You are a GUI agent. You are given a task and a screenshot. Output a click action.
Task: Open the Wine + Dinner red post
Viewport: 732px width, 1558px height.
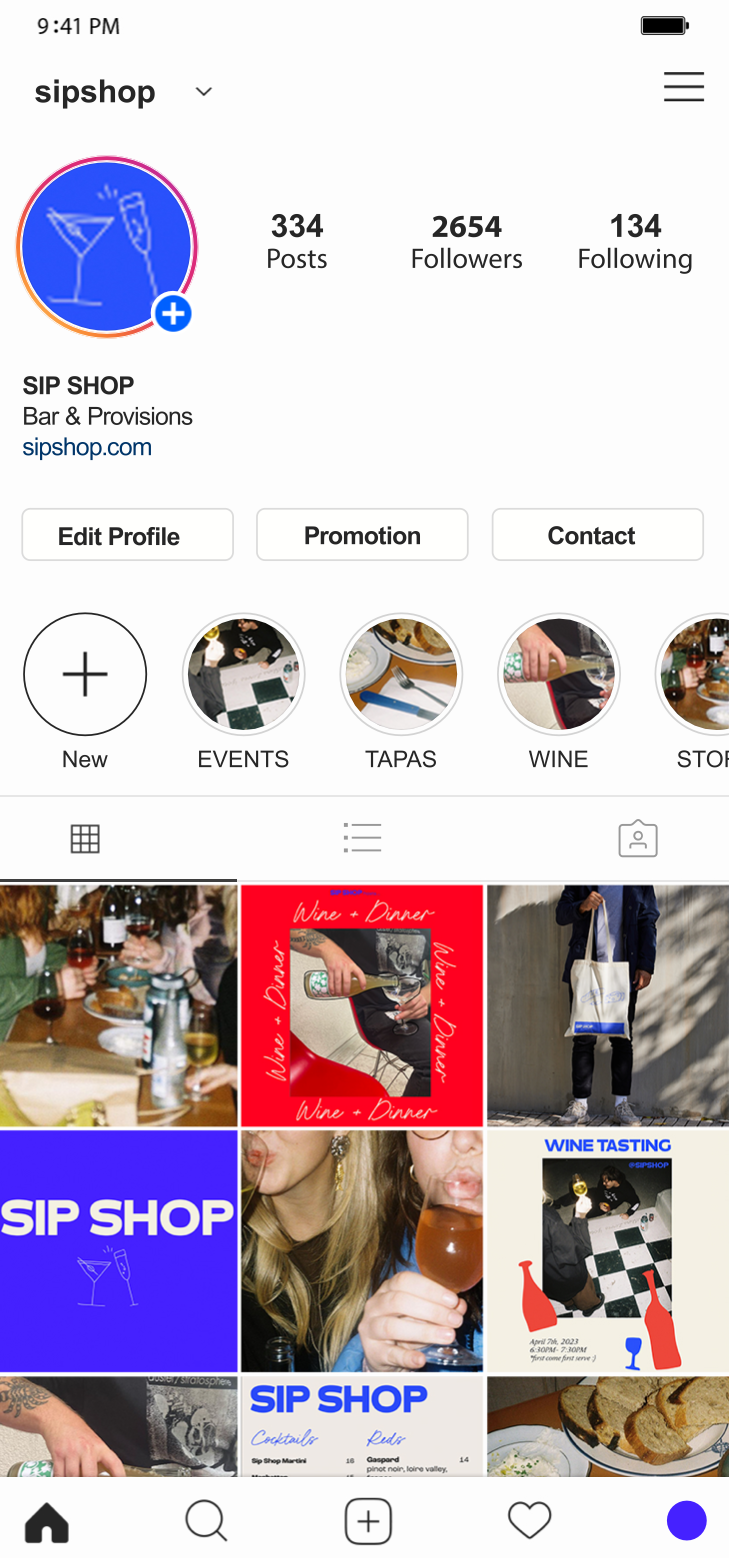click(362, 1005)
